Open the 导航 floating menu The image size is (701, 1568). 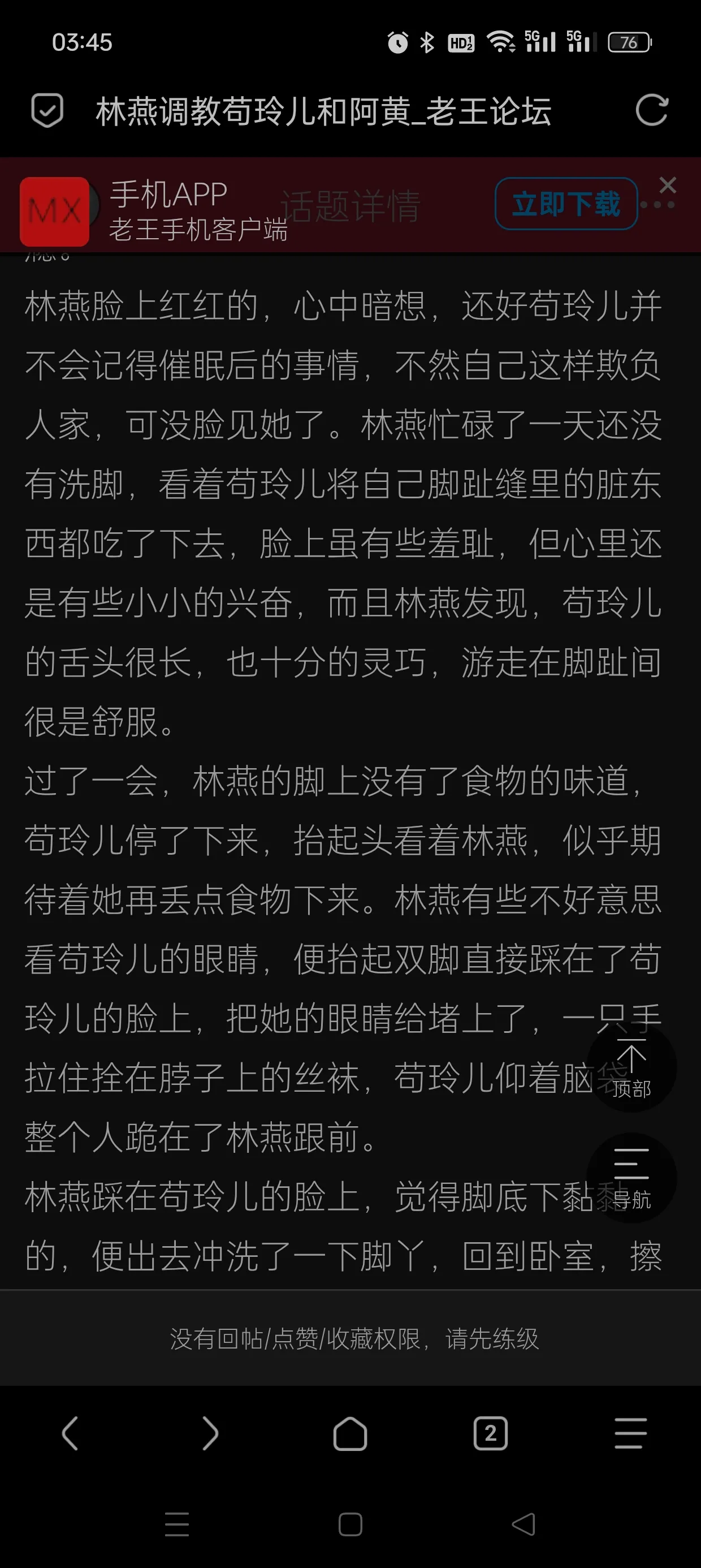tap(631, 1178)
